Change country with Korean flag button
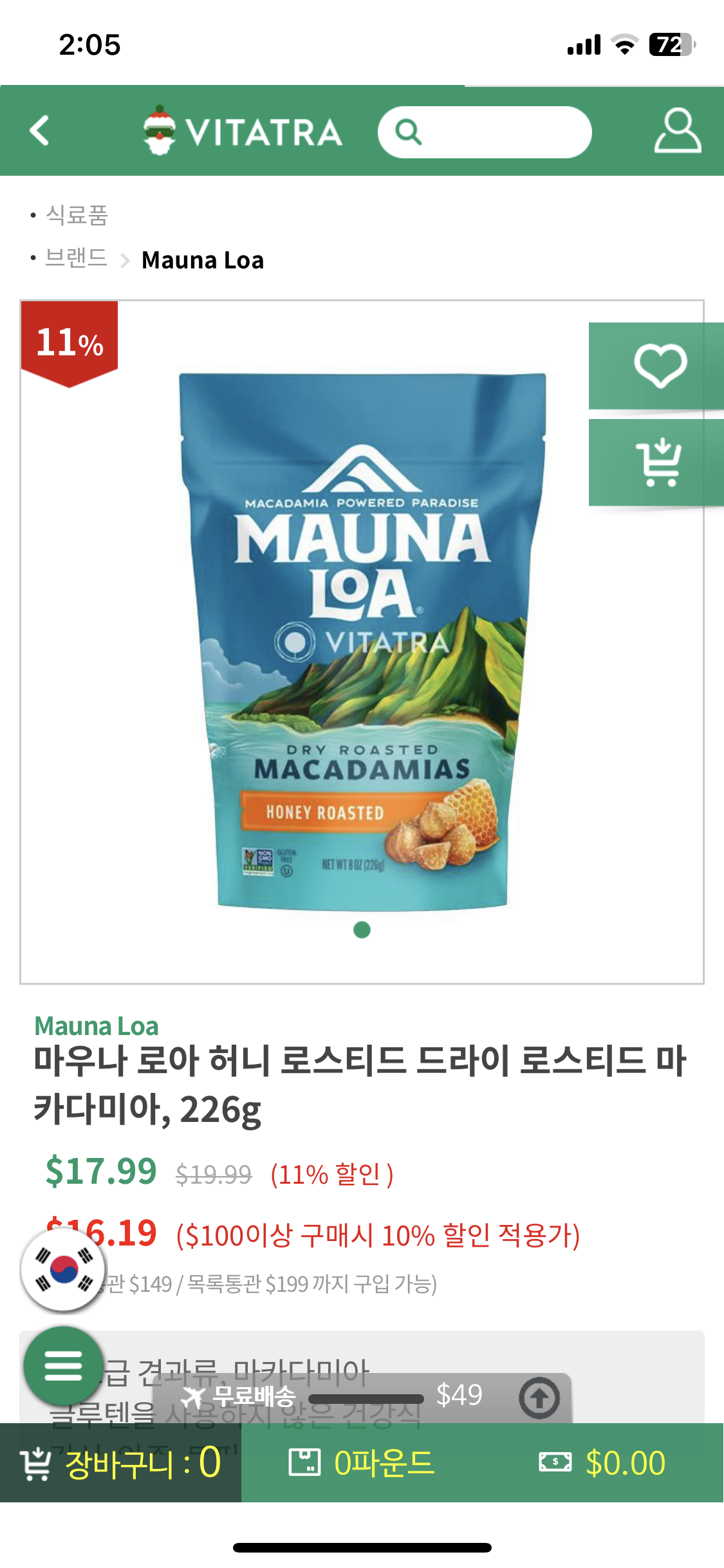Viewport: 724px width, 1568px height. click(x=62, y=1269)
